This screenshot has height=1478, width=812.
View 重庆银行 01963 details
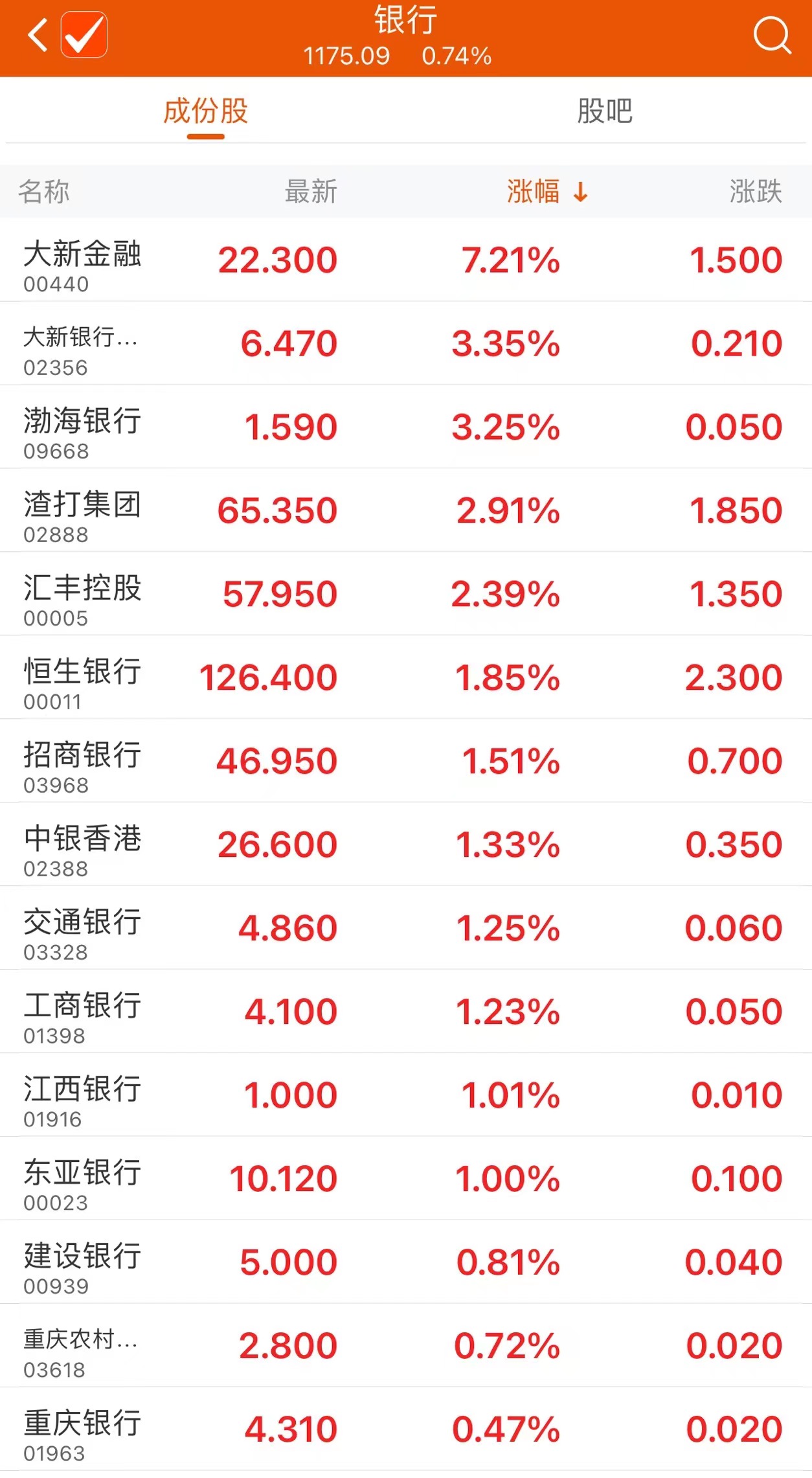tap(406, 1430)
